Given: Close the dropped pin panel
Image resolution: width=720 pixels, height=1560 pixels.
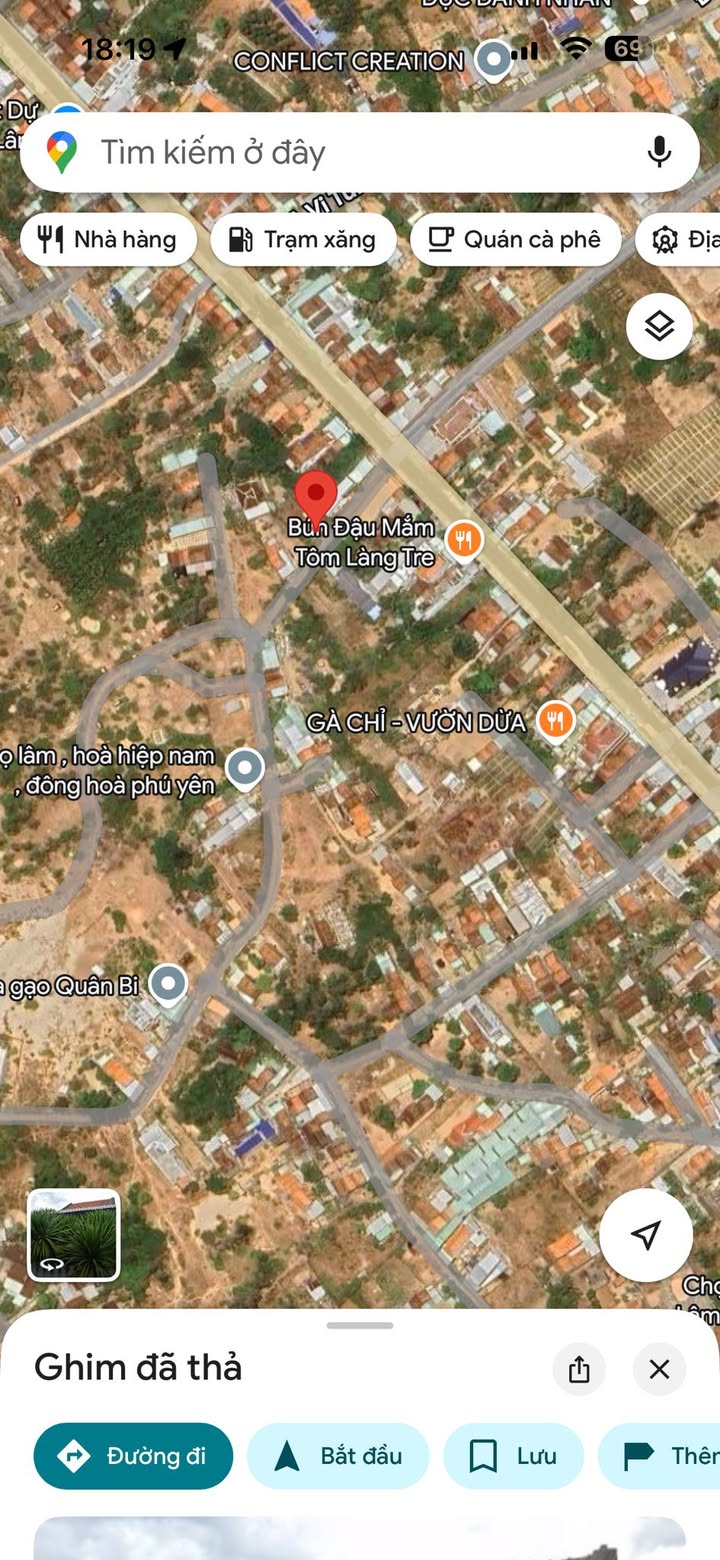Looking at the screenshot, I should [659, 1369].
